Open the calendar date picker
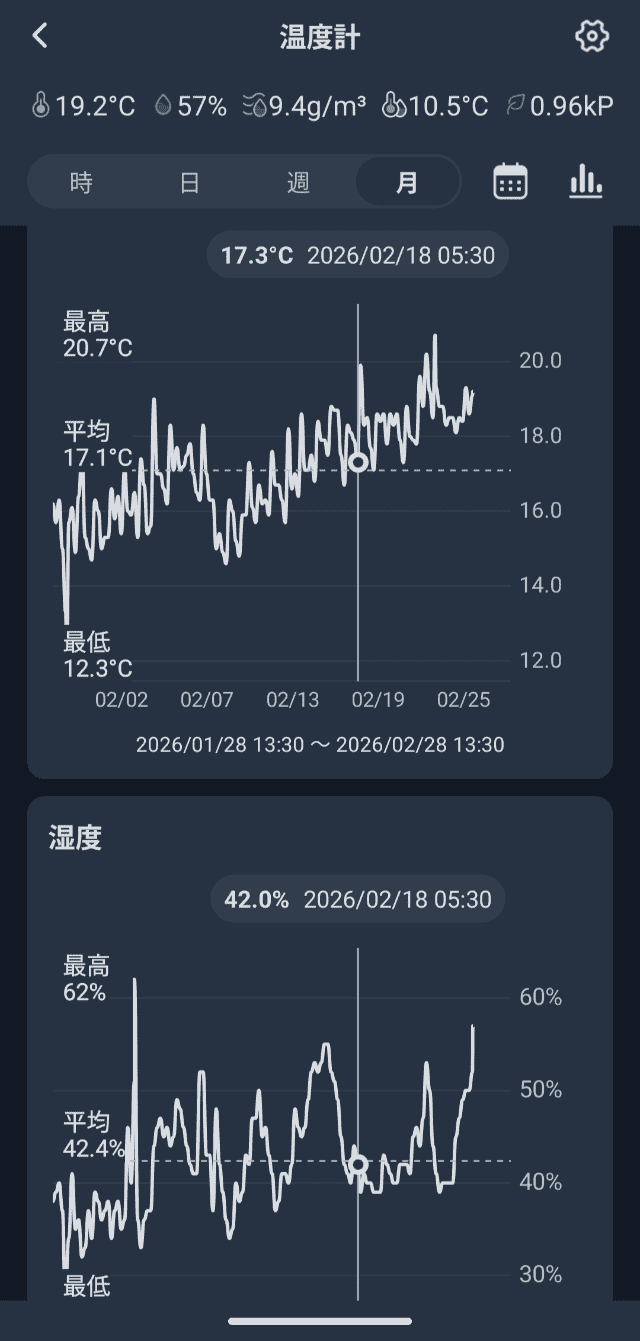This screenshot has width=640, height=1341. (x=511, y=182)
